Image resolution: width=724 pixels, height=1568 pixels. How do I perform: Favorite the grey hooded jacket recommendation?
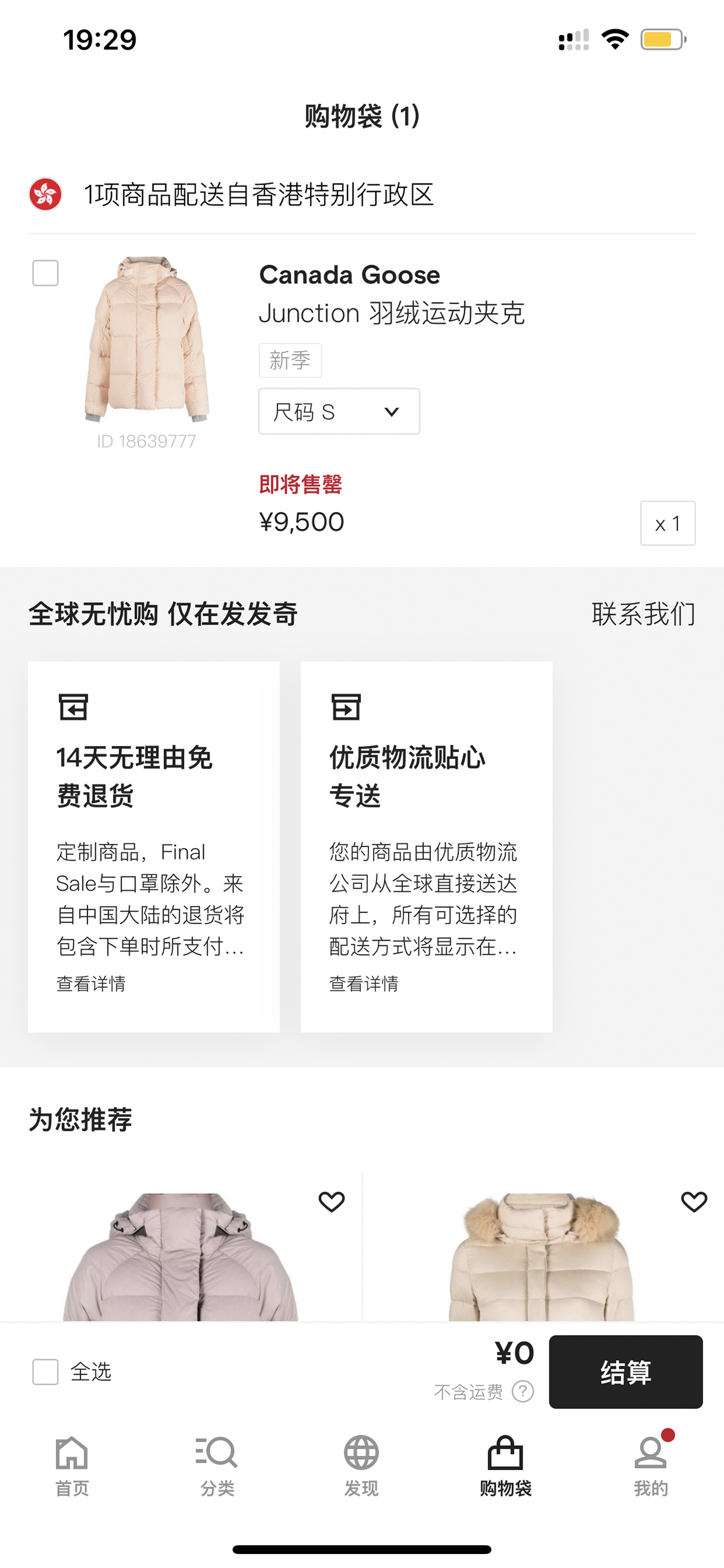pyautogui.click(x=332, y=1202)
